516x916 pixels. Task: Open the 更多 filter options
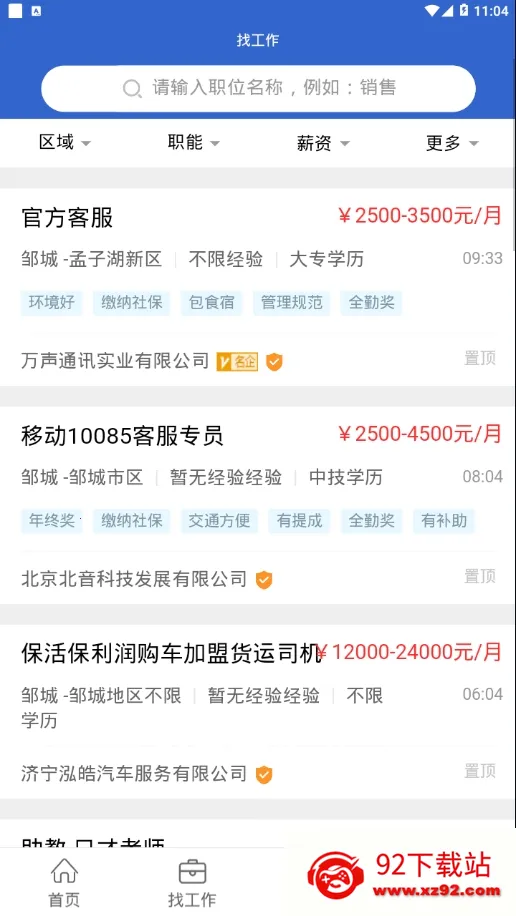pos(452,143)
